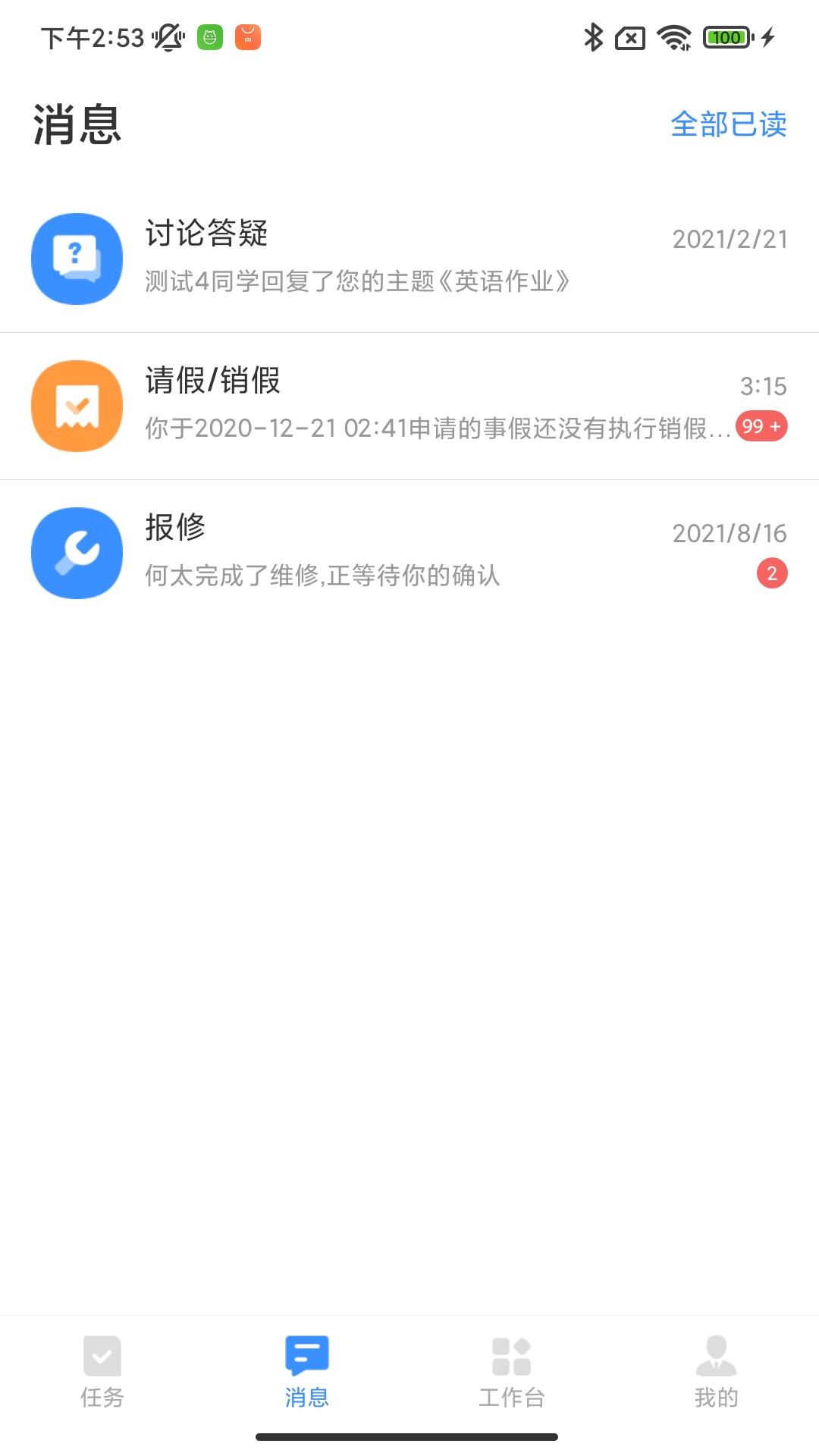Tap the mute icon in status bar
Image resolution: width=819 pixels, height=1456 pixels.
coord(167,36)
